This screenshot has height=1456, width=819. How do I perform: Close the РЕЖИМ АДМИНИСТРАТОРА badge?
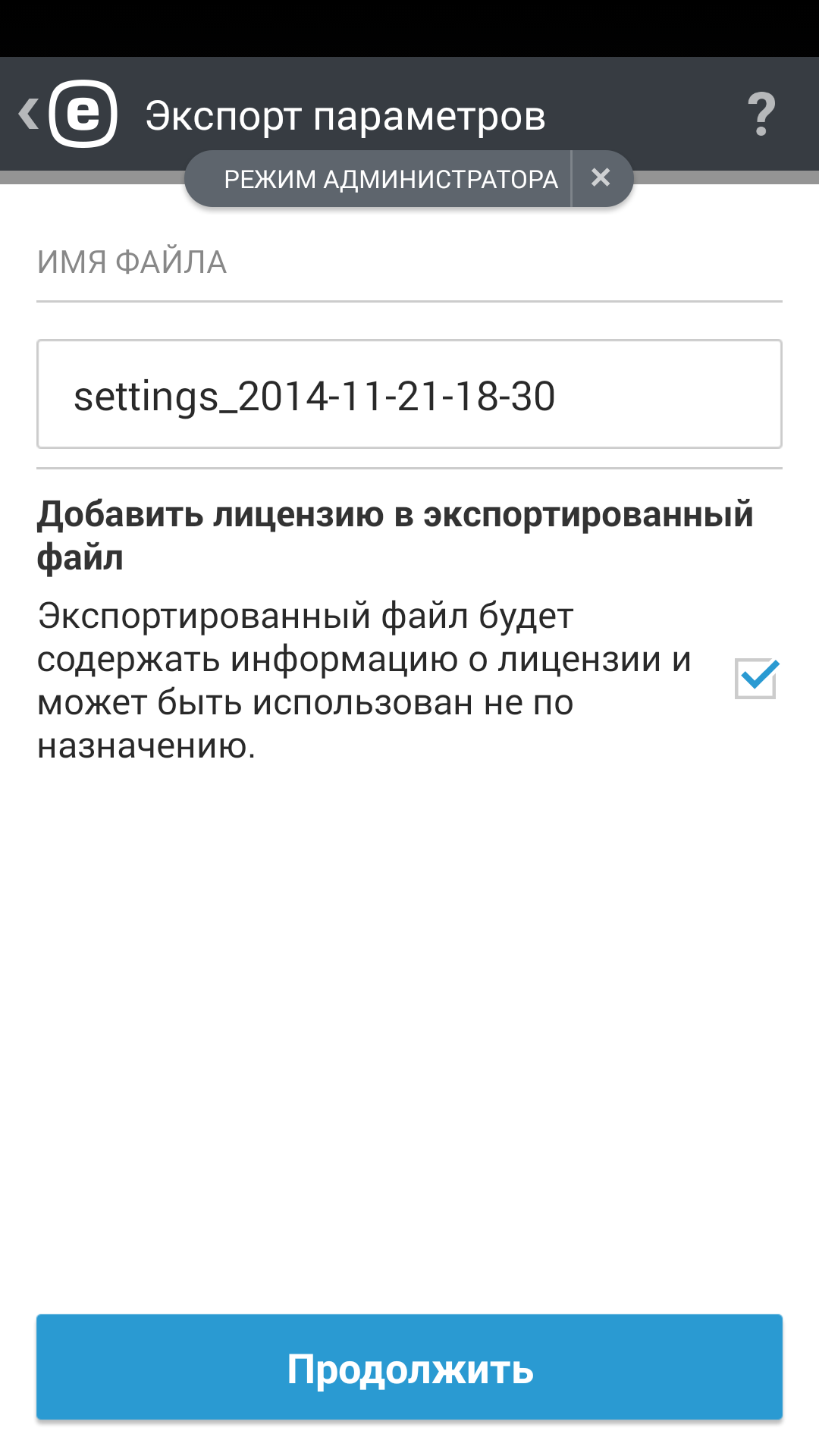(601, 178)
